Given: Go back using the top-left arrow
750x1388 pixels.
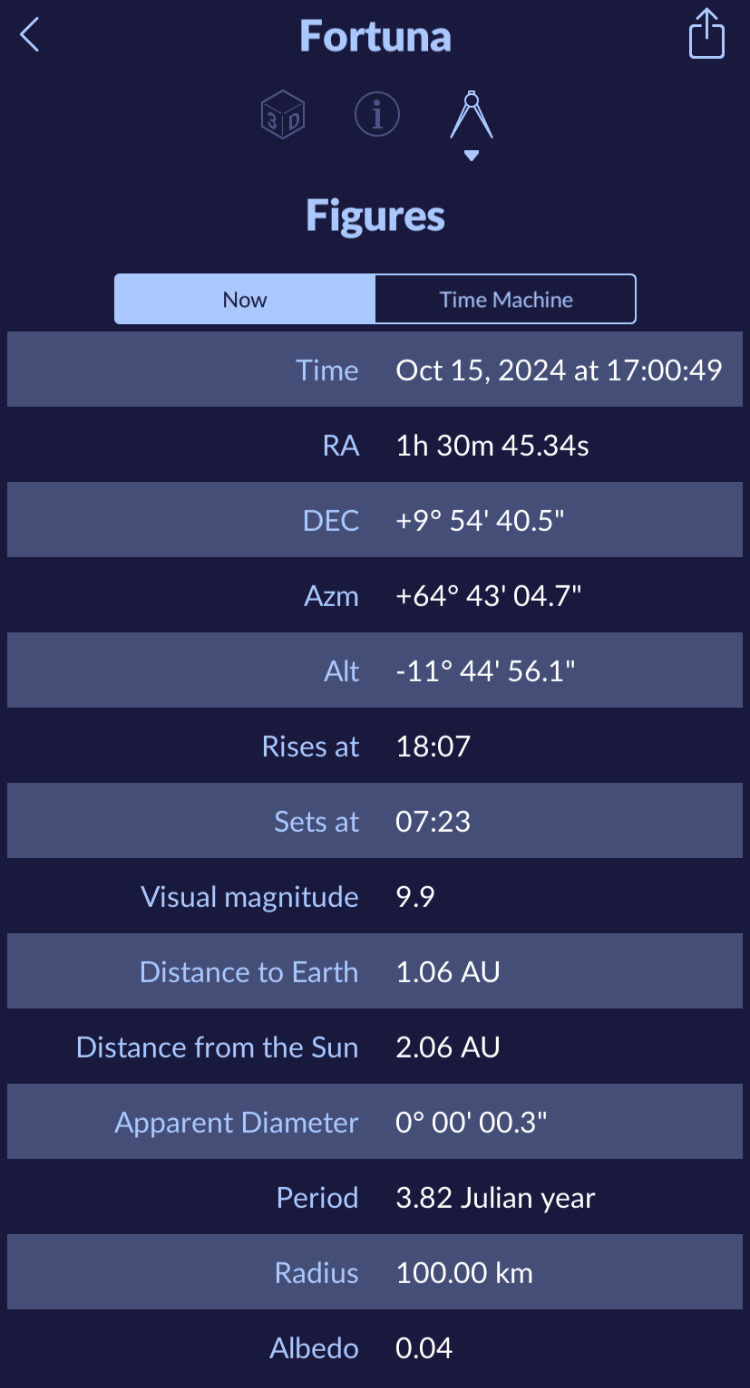Looking at the screenshot, I should pyautogui.click(x=30, y=35).
